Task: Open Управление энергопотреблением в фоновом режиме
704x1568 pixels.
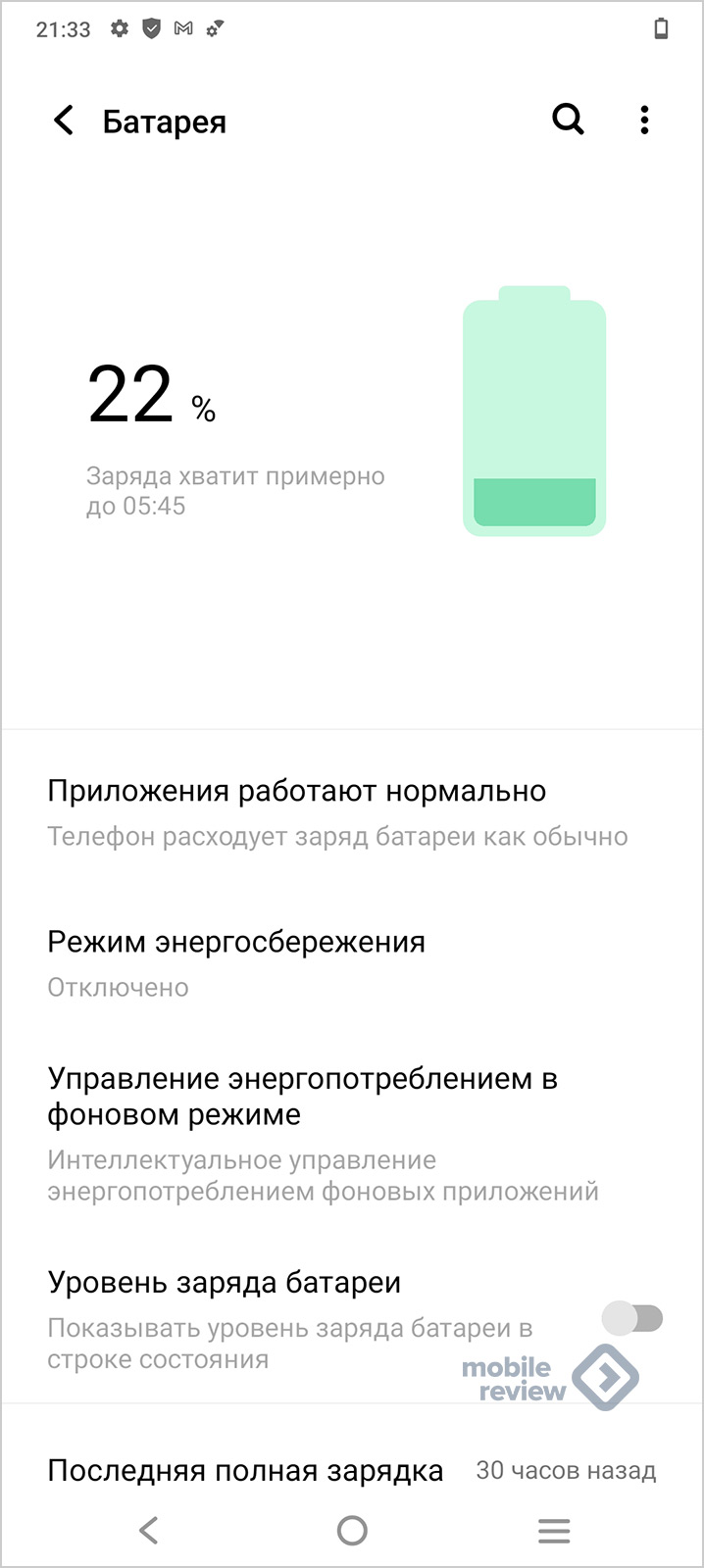Action: [x=352, y=1135]
